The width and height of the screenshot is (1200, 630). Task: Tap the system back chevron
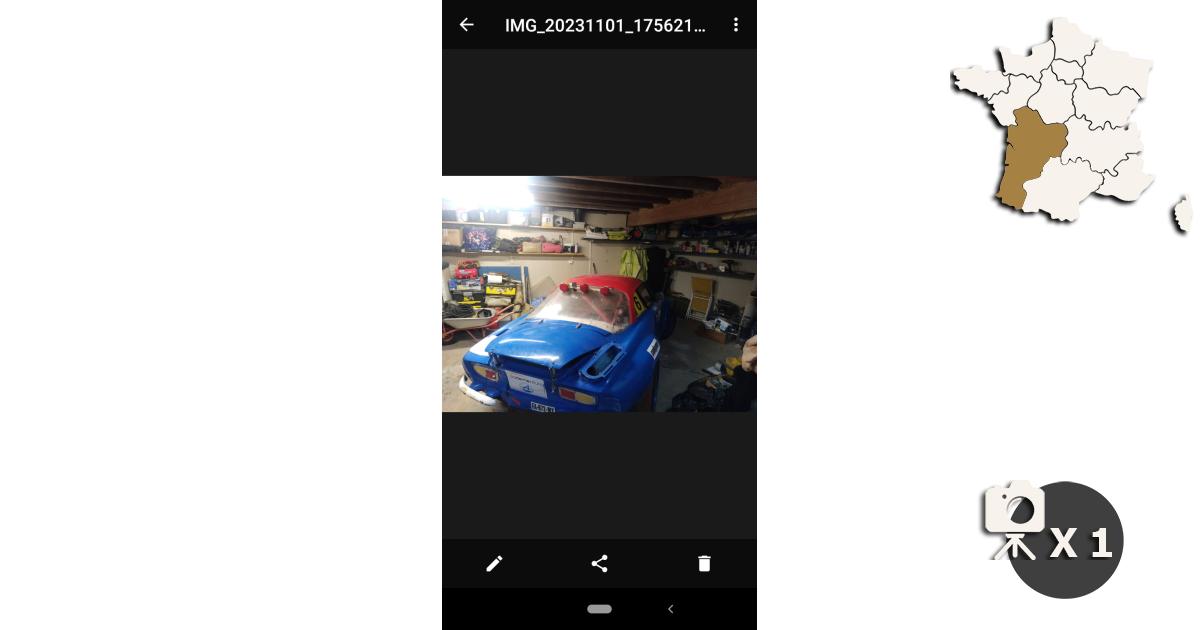(x=670, y=609)
